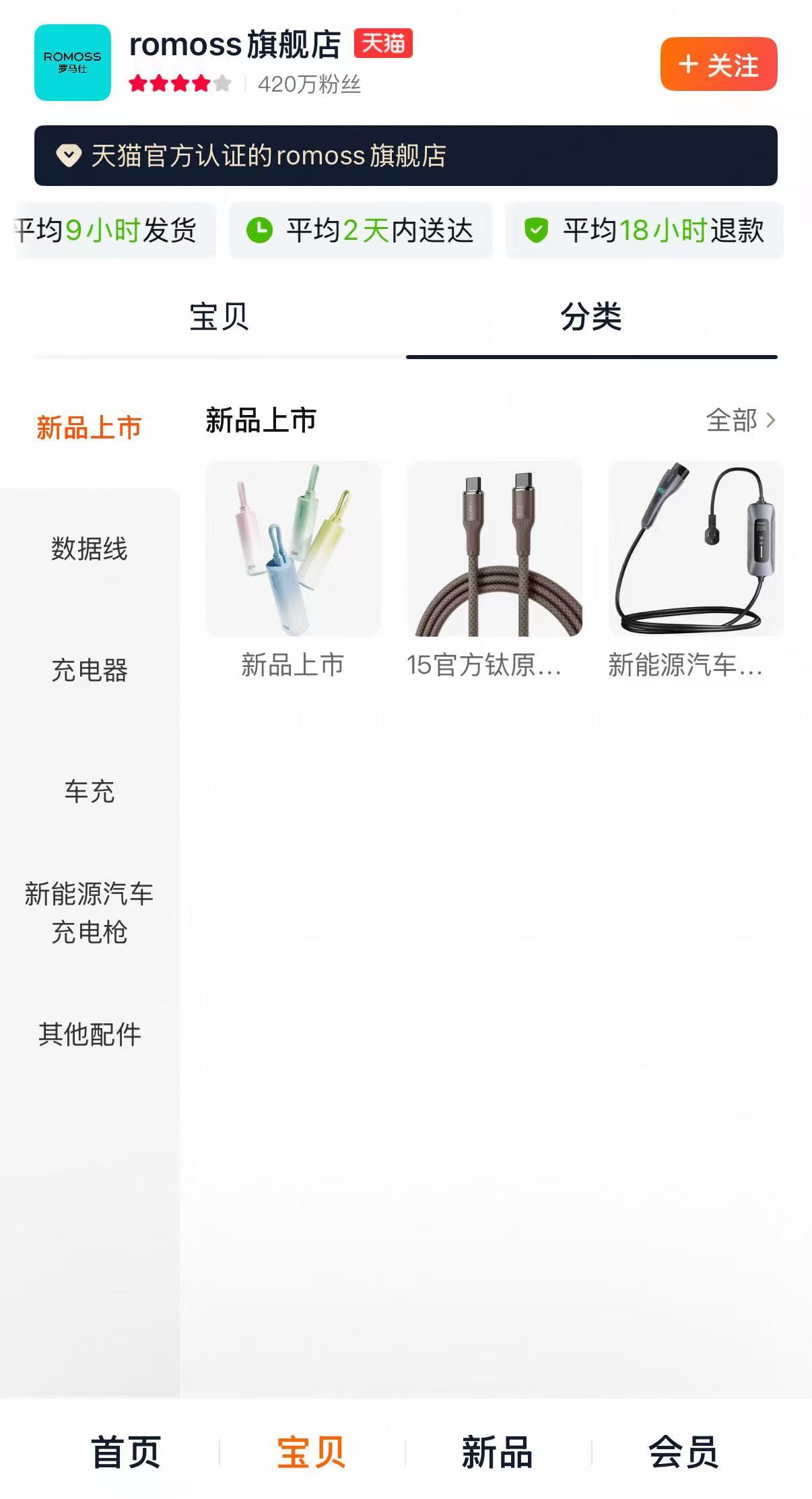Open 新能源汽车充电枪 in the sidebar
The height and width of the screenshot is (1499, 812).
tap(90, 913)
